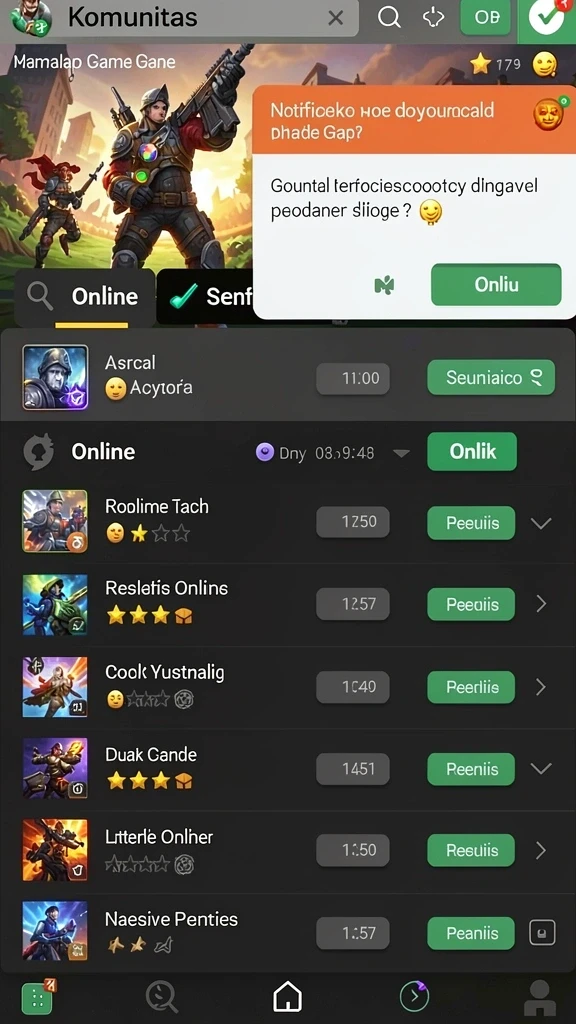Screen dimensions: 576x1024
Task: Tap the Peeuiis button for Roplime Tach
Action: coord(471,522)
